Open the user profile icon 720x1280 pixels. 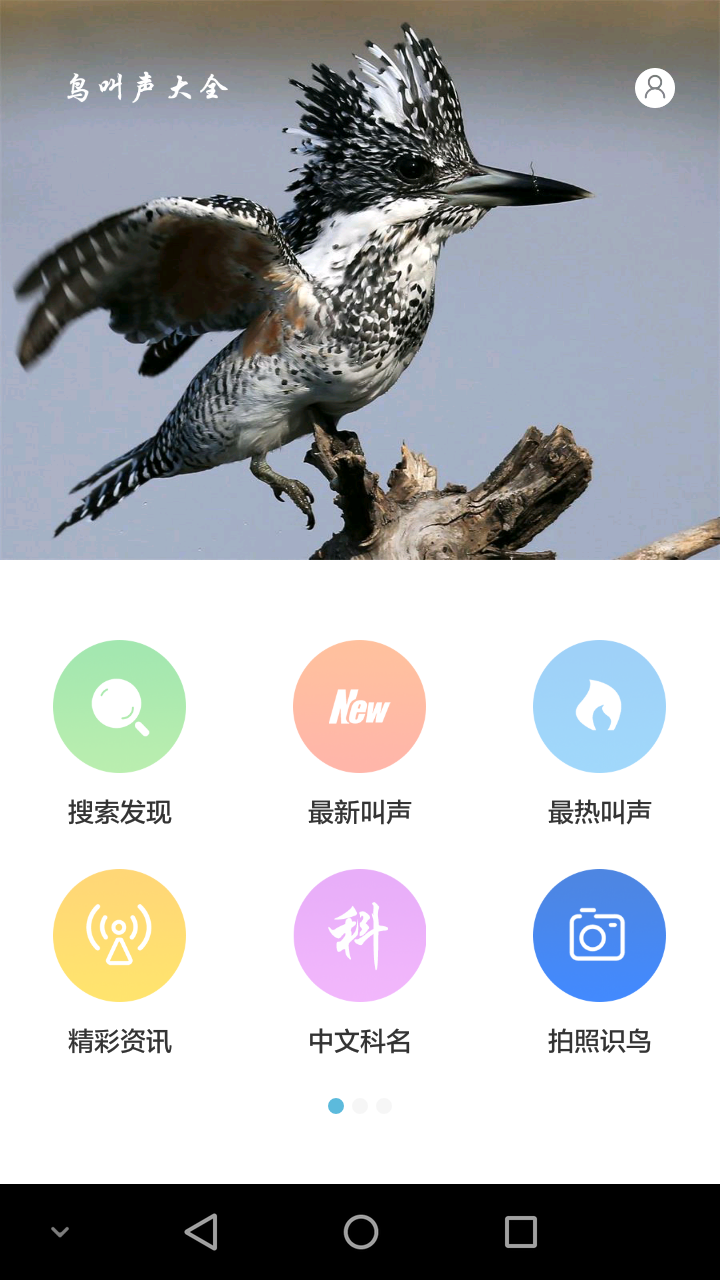pyautogui.click(x=655, y=88)
